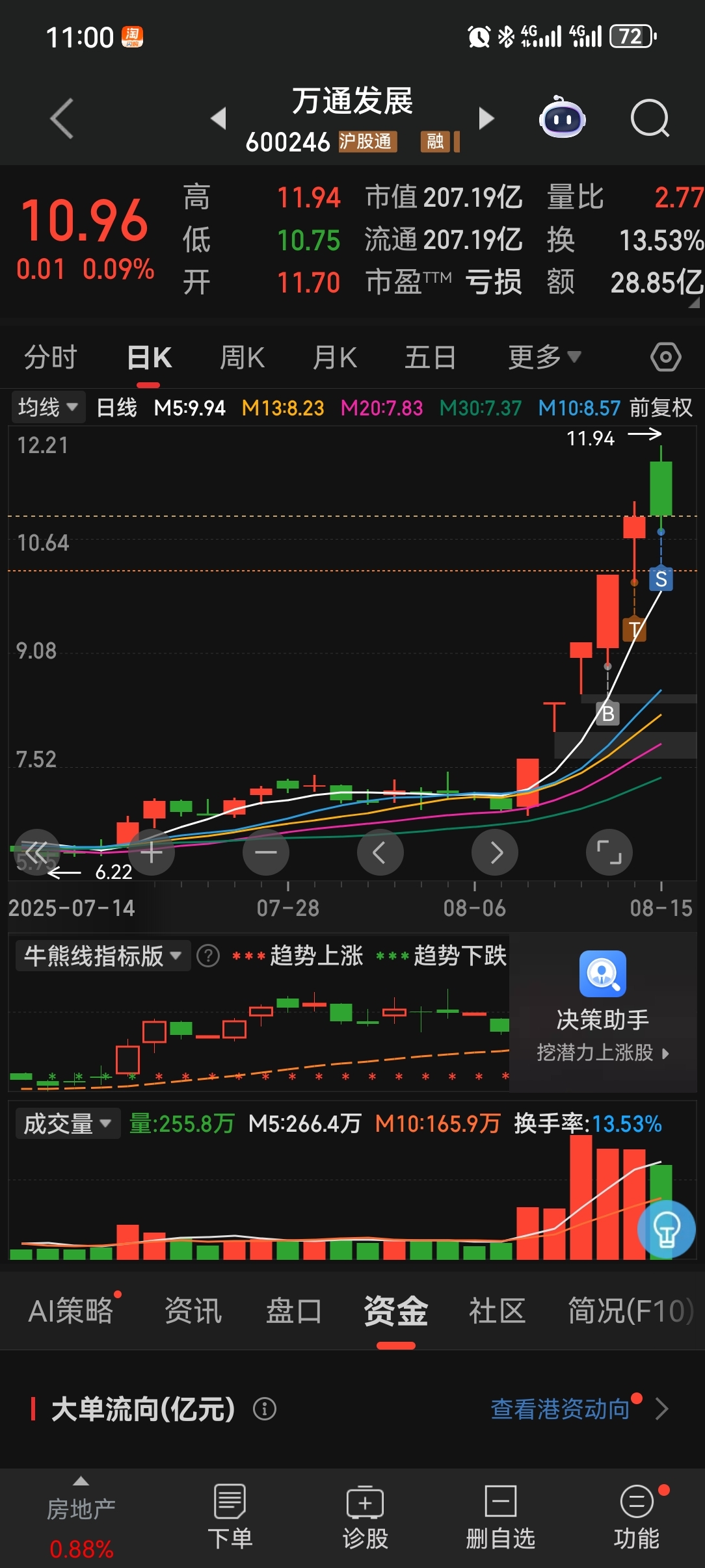Switch to the 分时 chart tab

point(50,358)
